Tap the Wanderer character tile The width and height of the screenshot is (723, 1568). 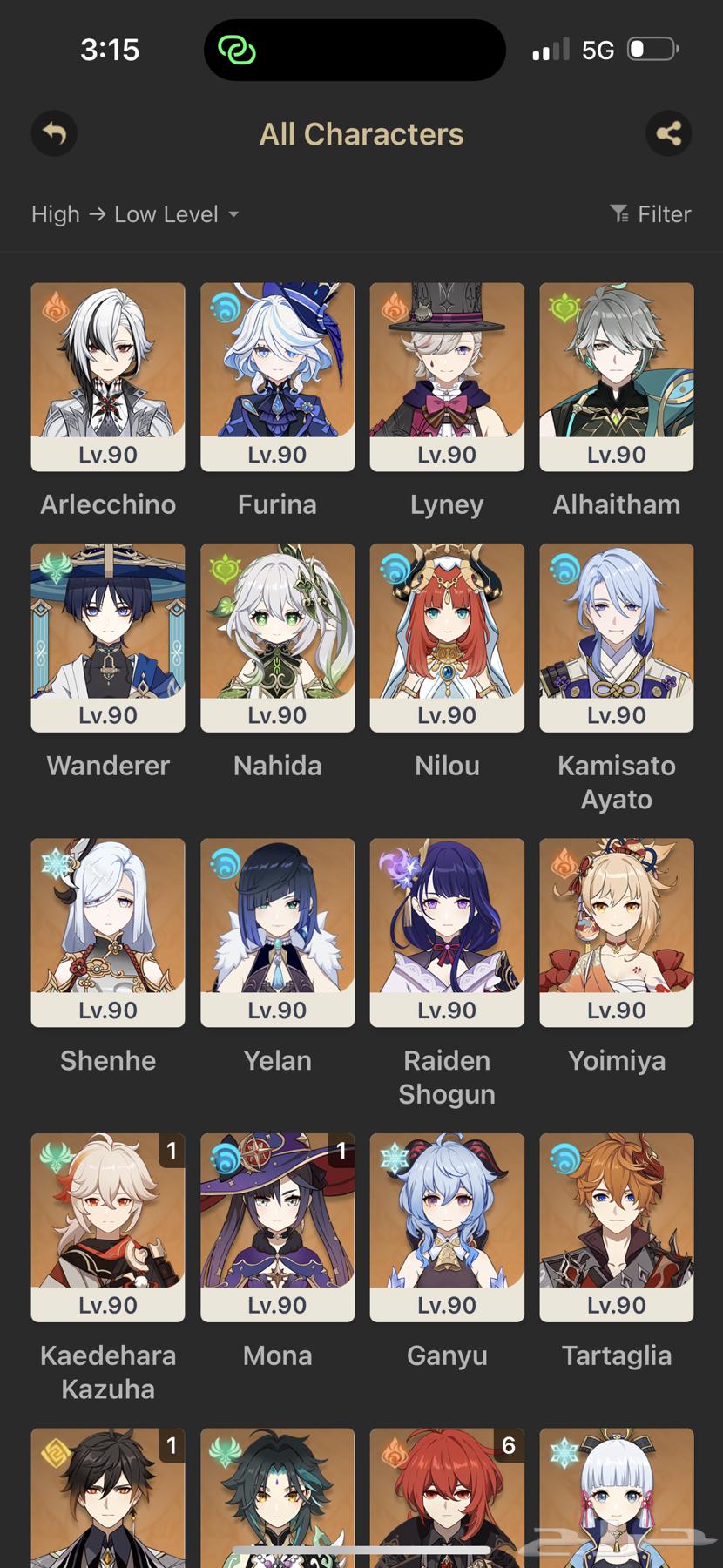click(108, 638)
